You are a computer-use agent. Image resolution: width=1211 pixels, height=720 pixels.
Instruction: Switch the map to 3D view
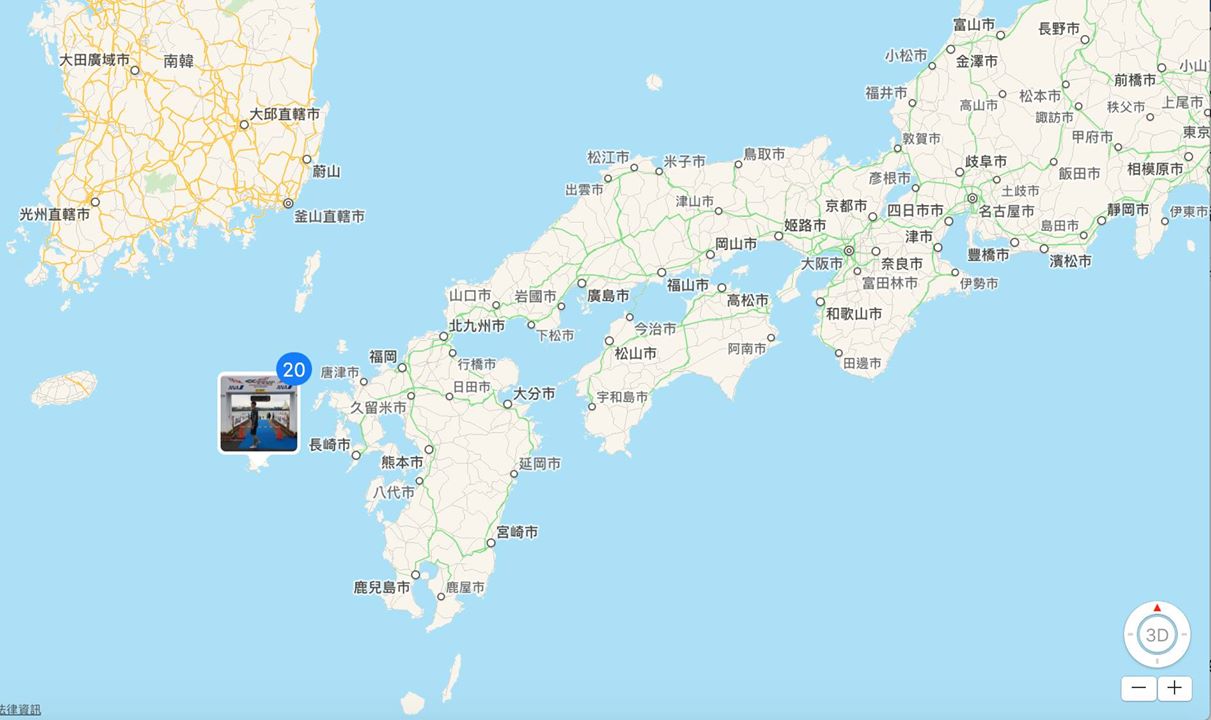[1157, 635]
